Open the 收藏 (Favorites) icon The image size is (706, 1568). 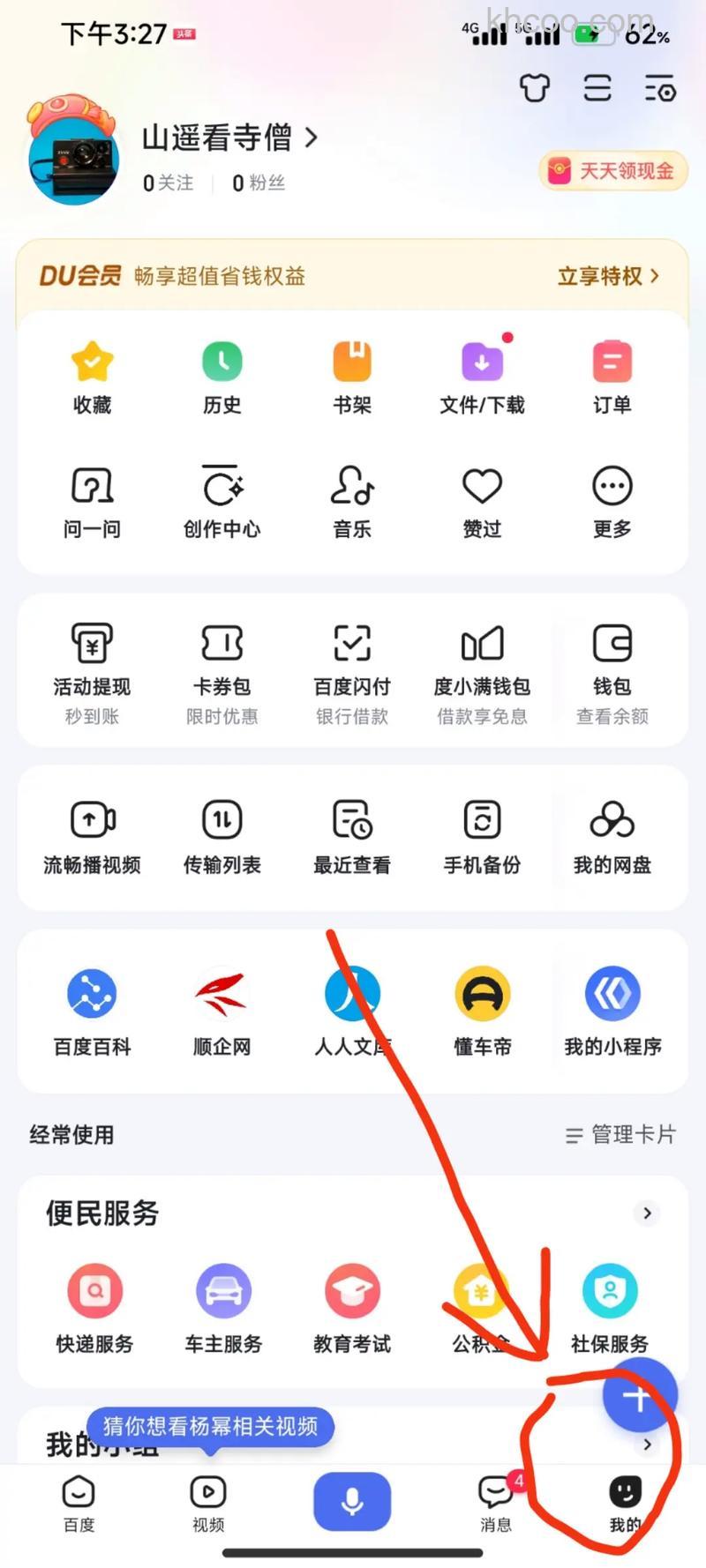pos(91,375)
